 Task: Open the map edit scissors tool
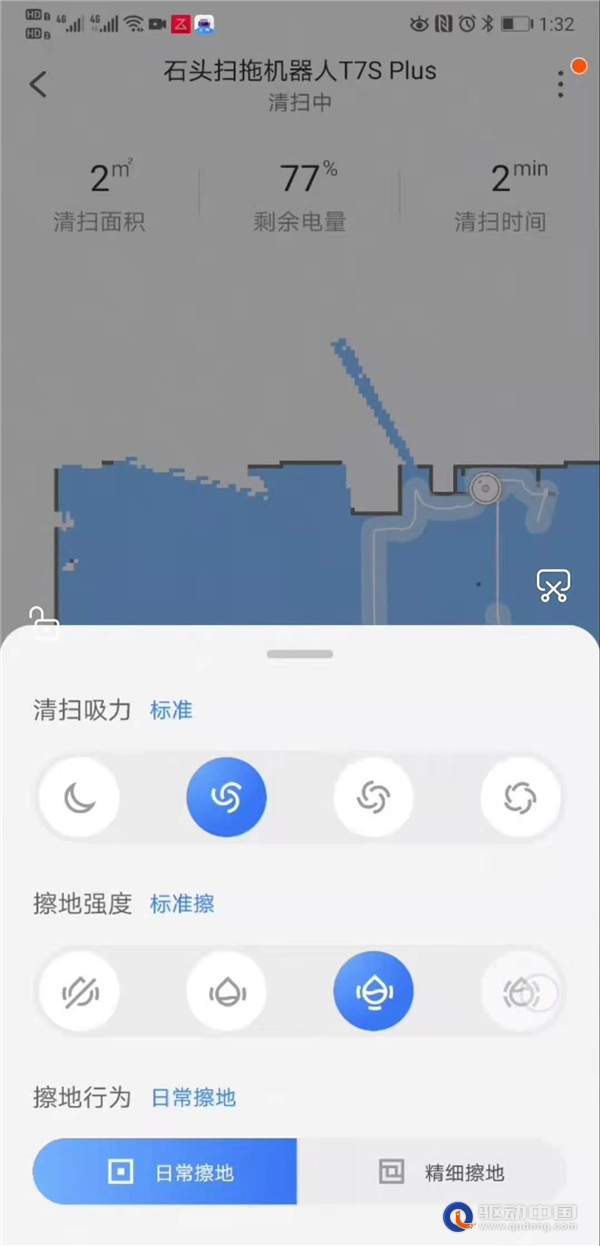tap(553, 586)
